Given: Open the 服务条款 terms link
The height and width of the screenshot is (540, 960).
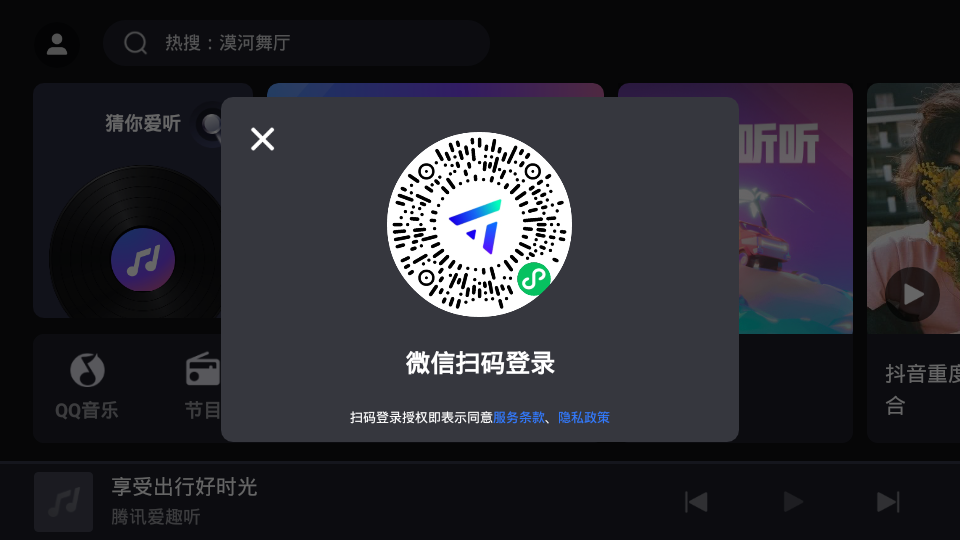Looking at the screenshot, I should coord(518,418).
